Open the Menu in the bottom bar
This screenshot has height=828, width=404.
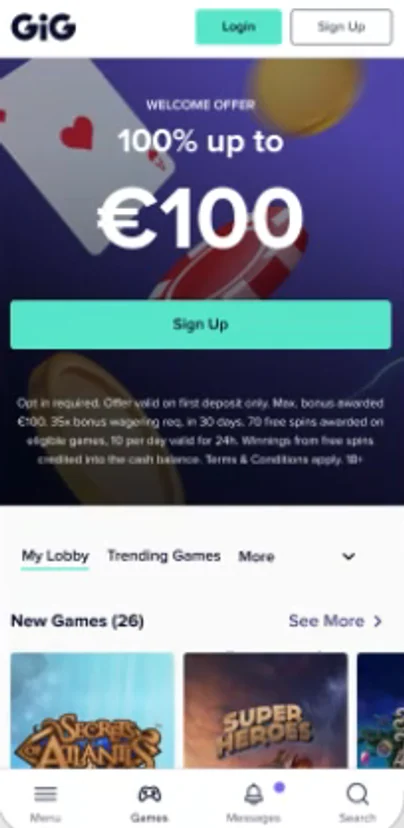point(45,803)
